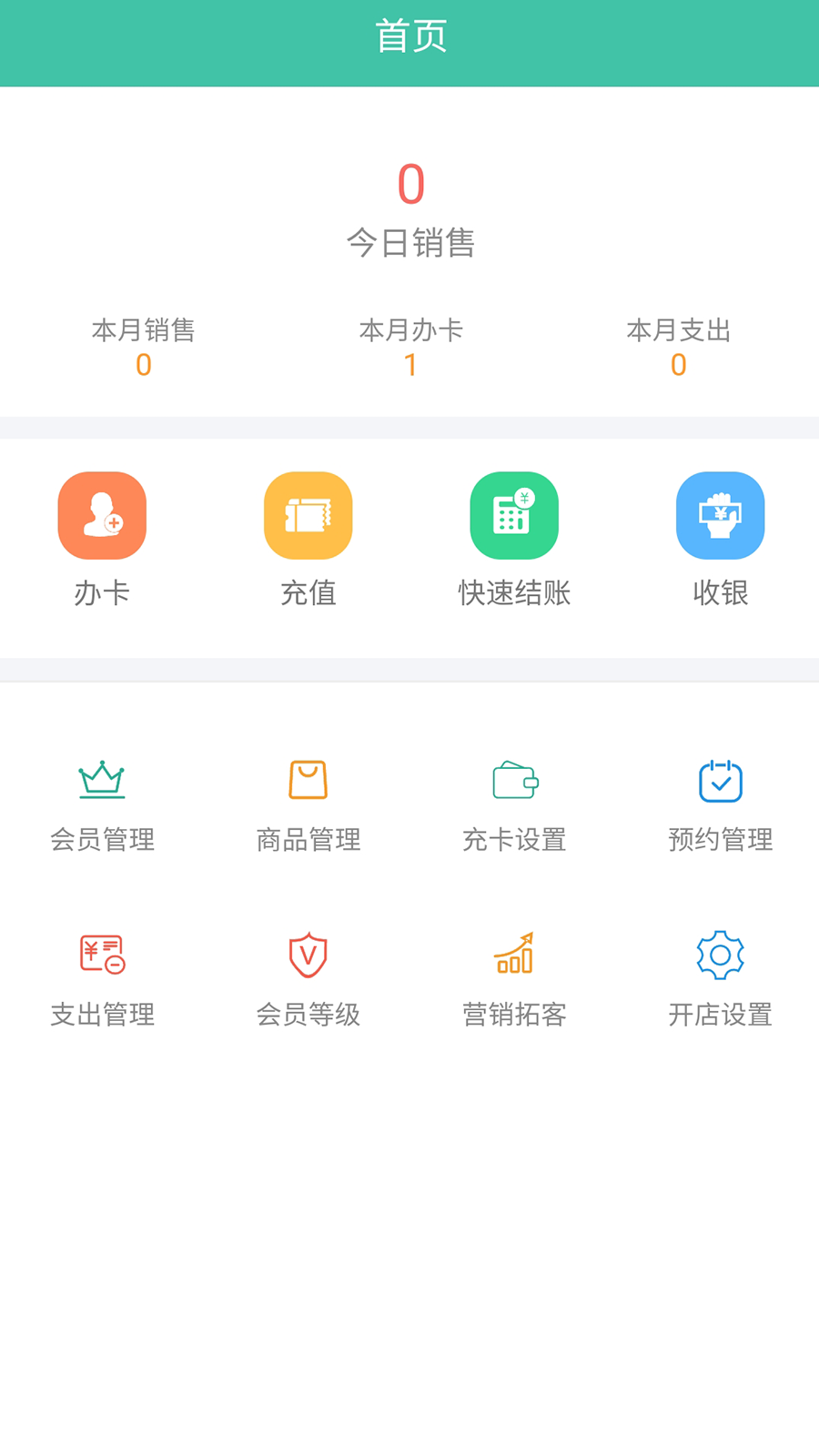Tap the shield icon for member levels
The image size is (819, 1456).
308,955
